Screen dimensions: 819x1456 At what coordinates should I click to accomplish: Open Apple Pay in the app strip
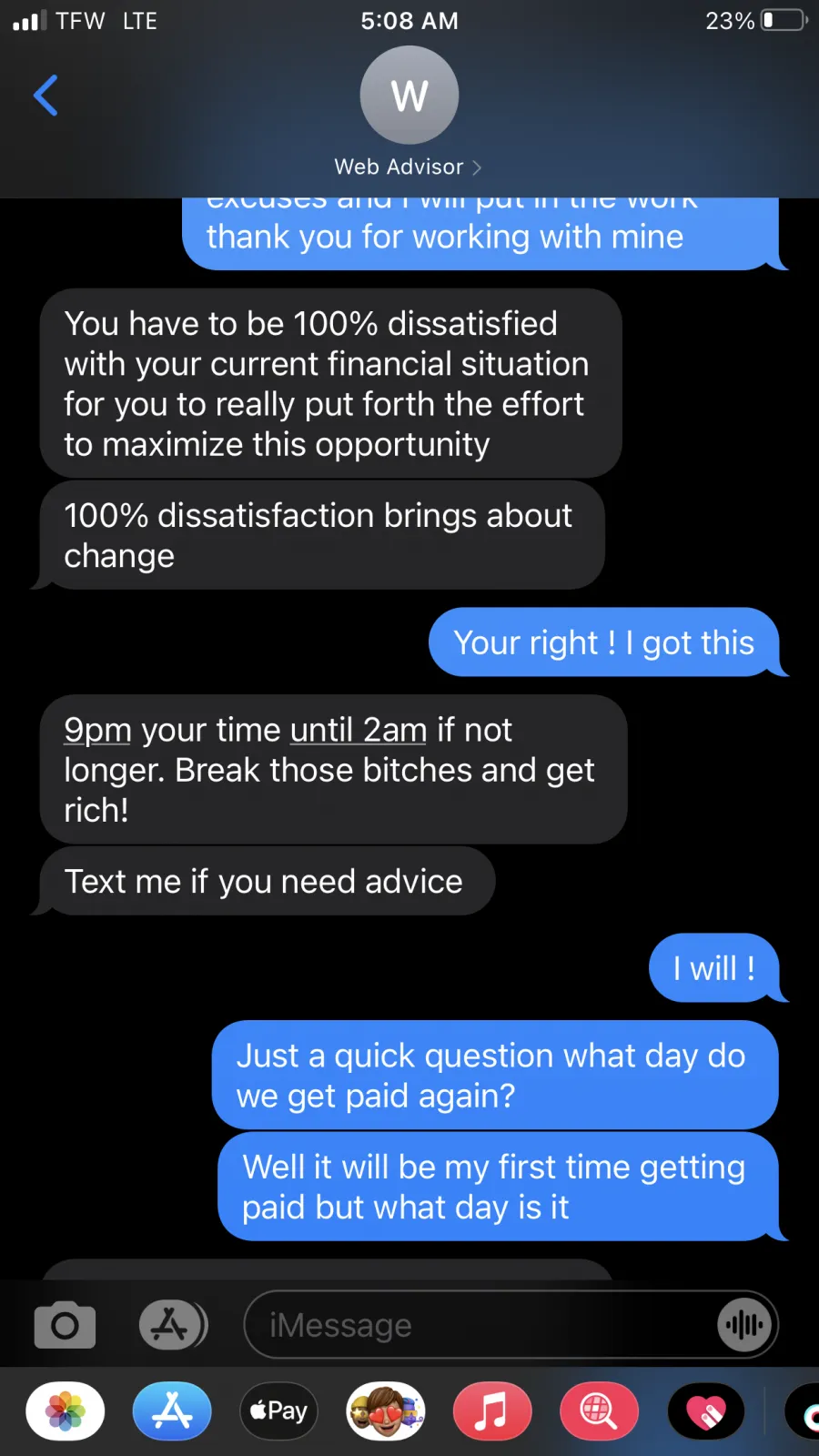point(278,1411)
